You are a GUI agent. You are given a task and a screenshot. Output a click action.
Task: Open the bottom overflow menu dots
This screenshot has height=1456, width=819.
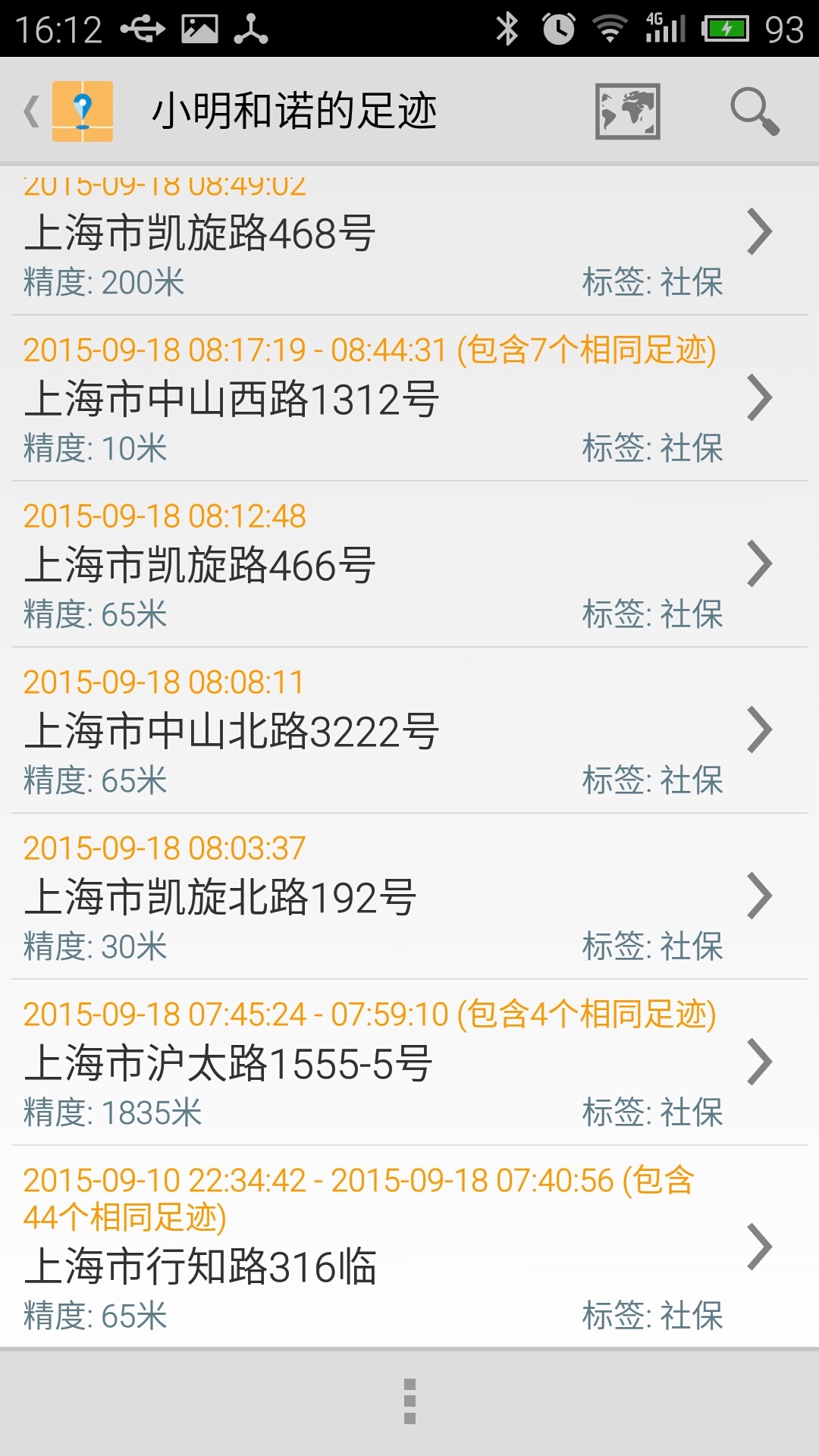click(x=409, y=1401)
